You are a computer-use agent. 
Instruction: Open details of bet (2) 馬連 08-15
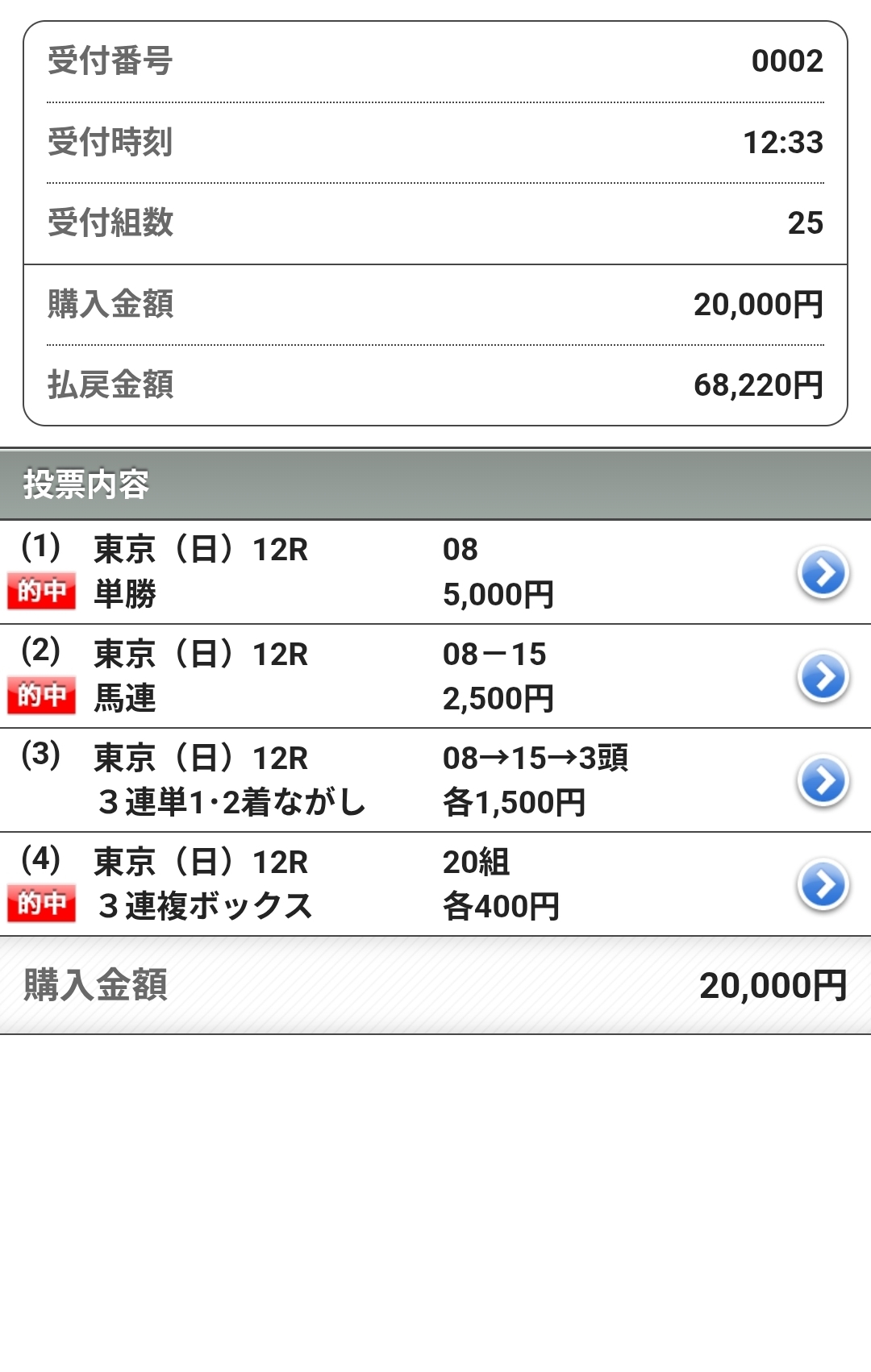[x=823, y=677]
